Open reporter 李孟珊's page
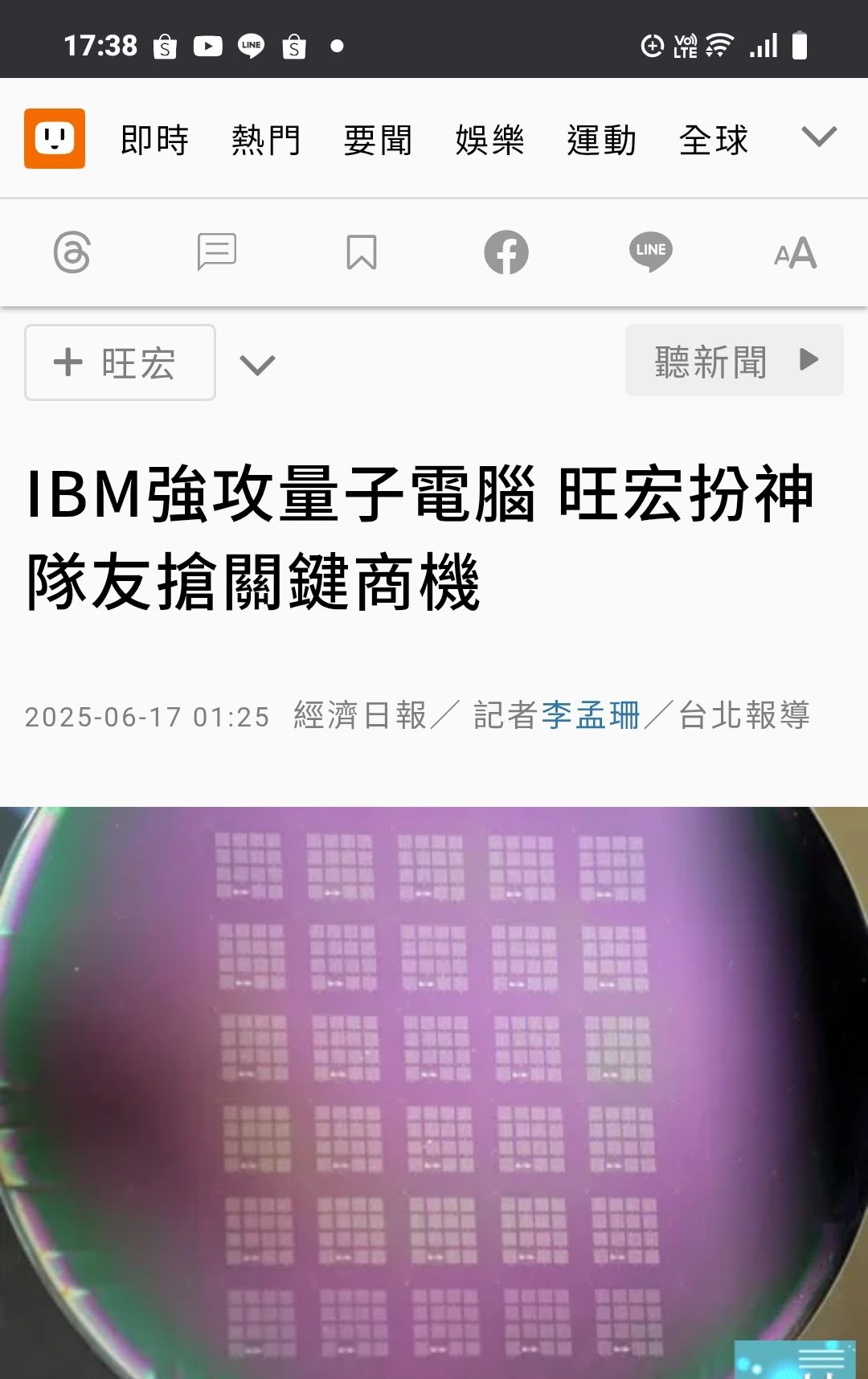The height and width of the screenshot is (1379, 868). point(591,715)
